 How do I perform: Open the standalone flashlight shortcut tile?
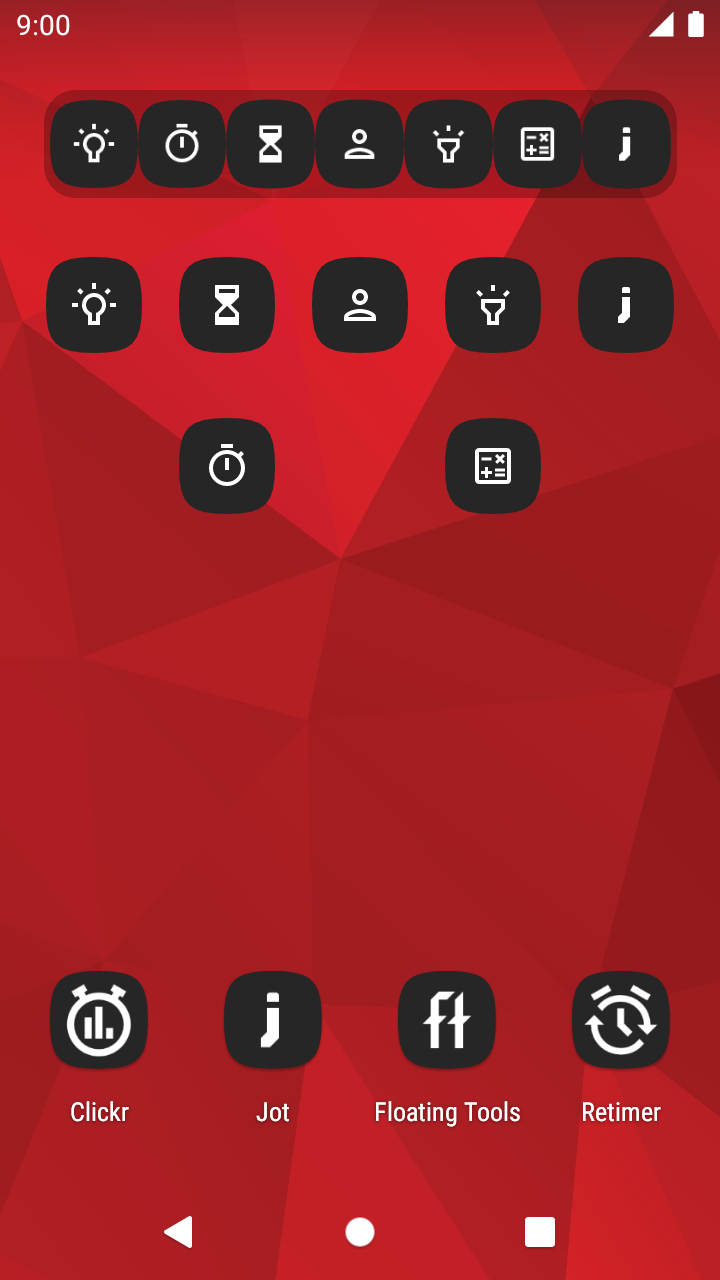493,305
